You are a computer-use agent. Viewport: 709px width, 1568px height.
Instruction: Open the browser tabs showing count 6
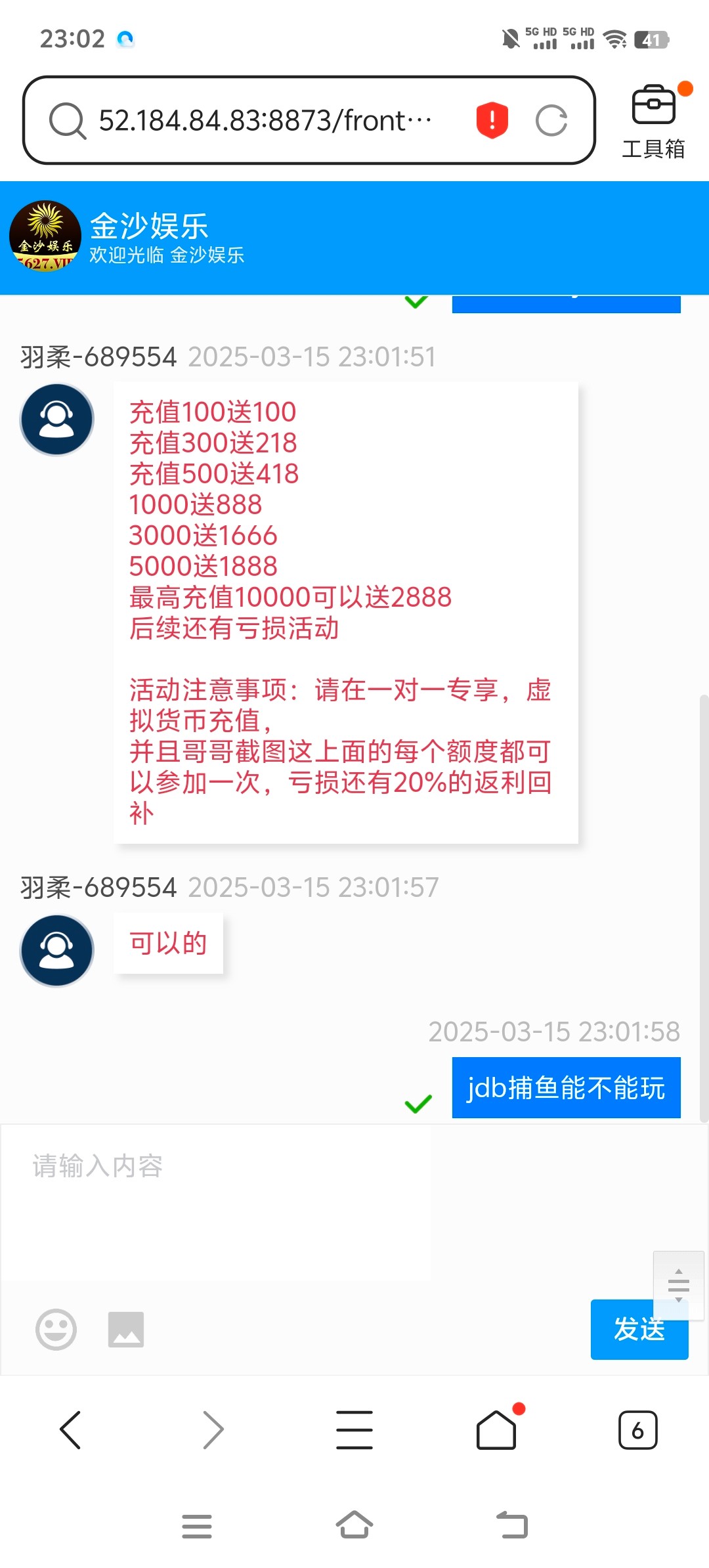(636, 1429)
